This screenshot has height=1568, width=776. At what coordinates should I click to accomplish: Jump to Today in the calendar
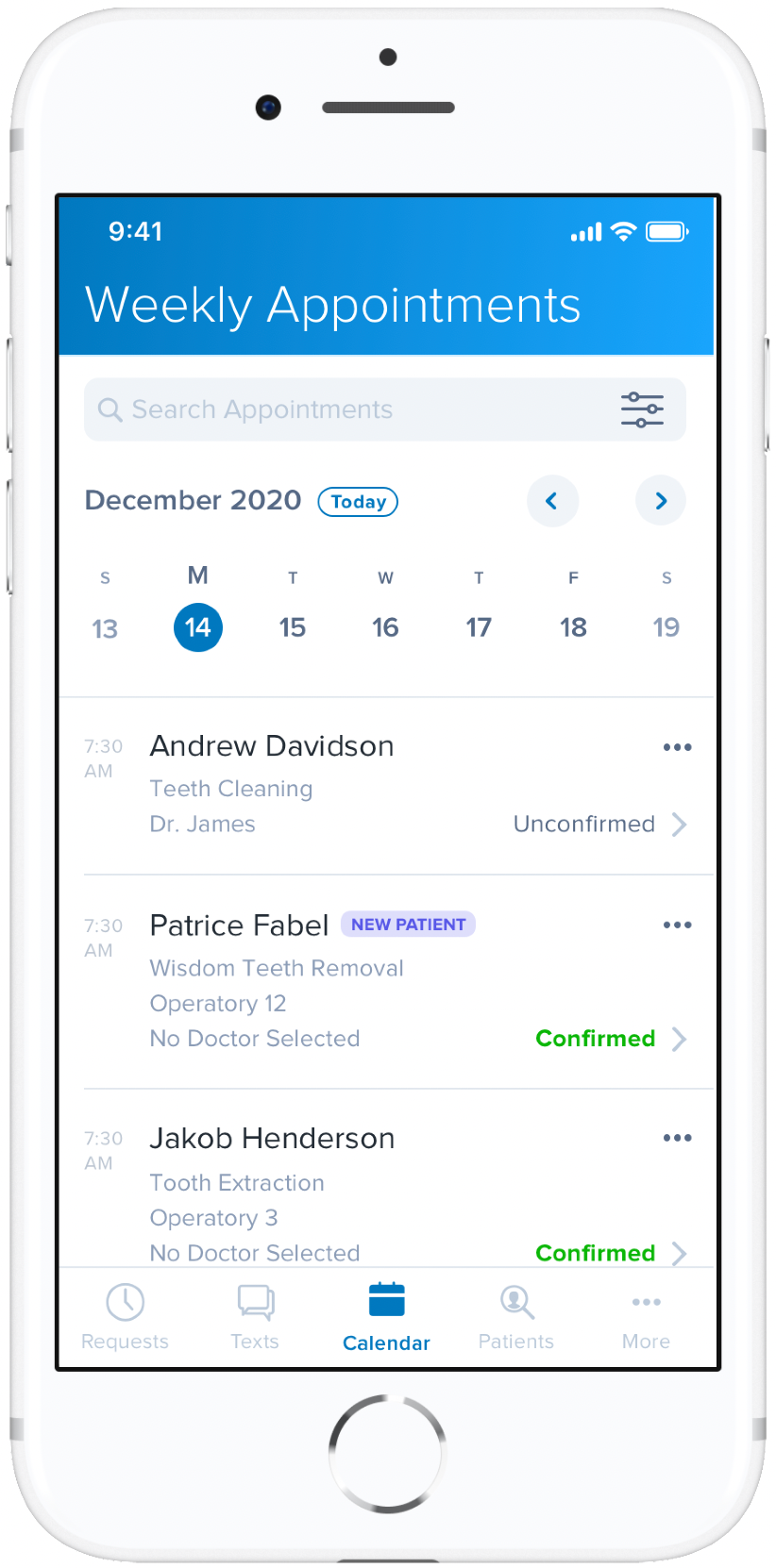pos(358,502)
